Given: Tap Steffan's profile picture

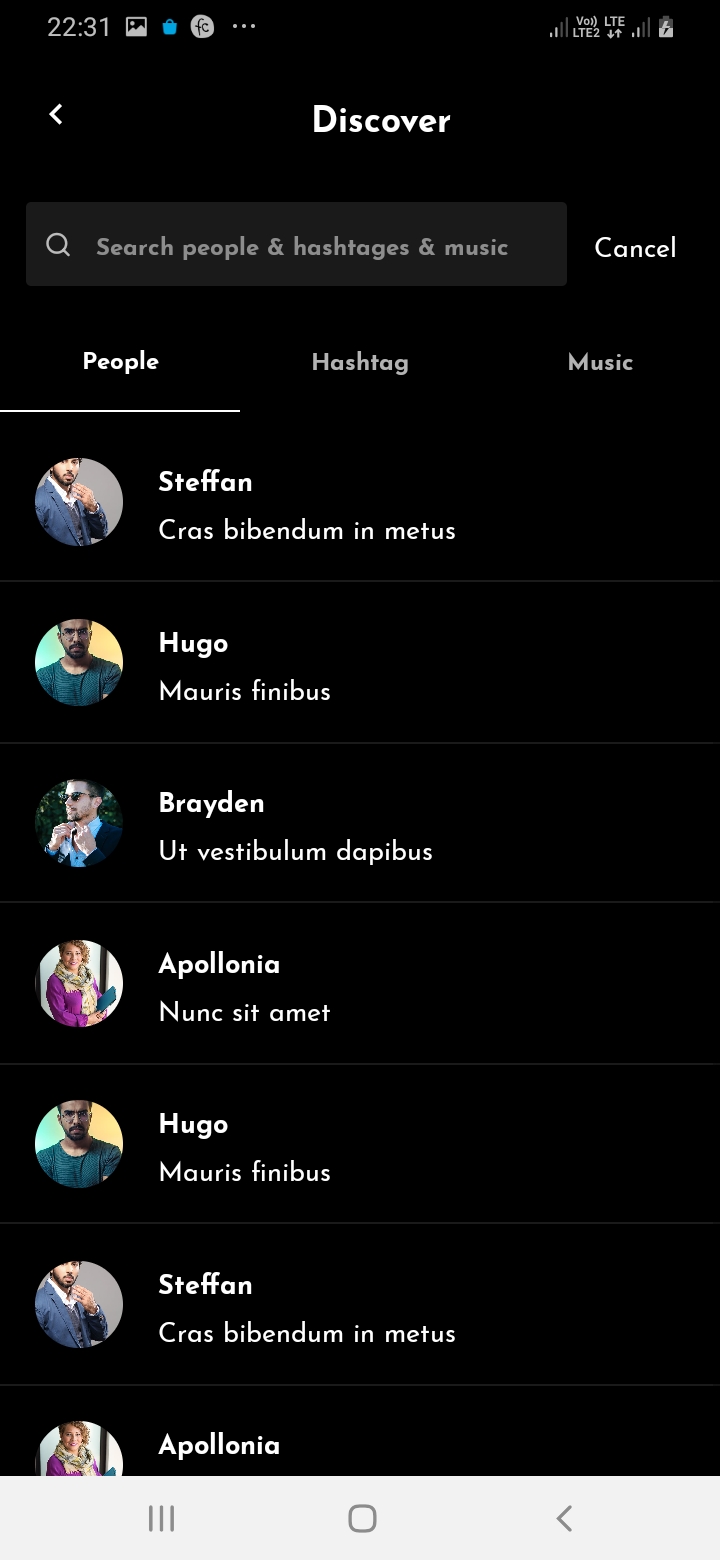Looking at the screenshot, I should point(78,501).
